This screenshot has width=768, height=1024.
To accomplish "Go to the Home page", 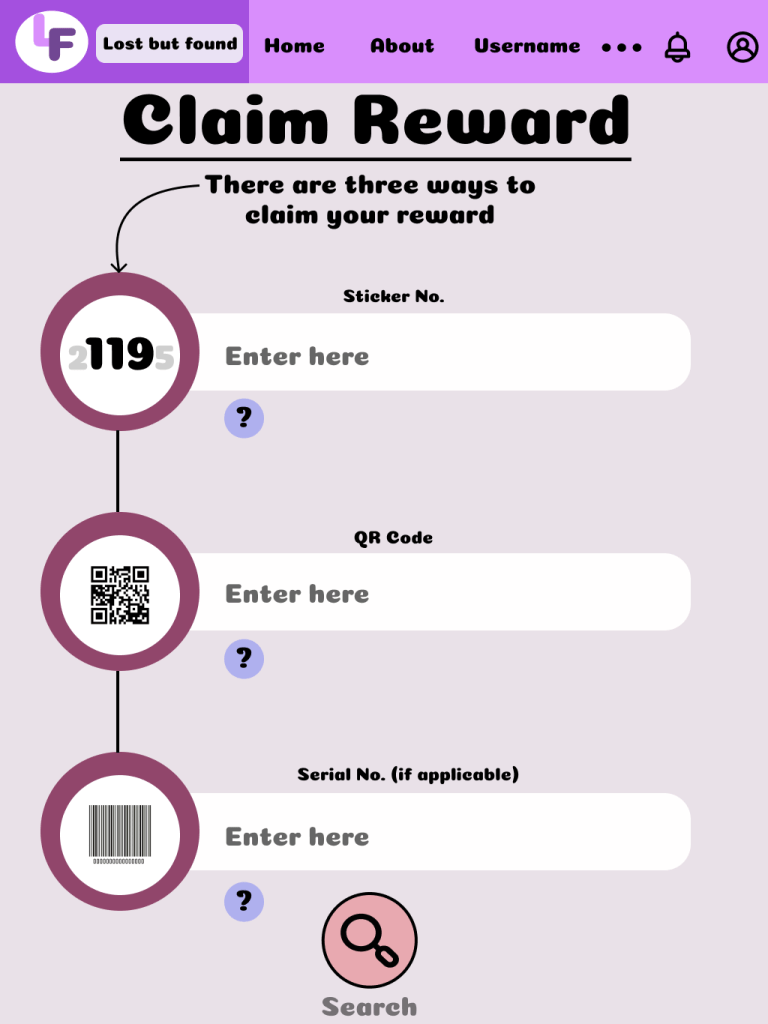I will 294,46.
